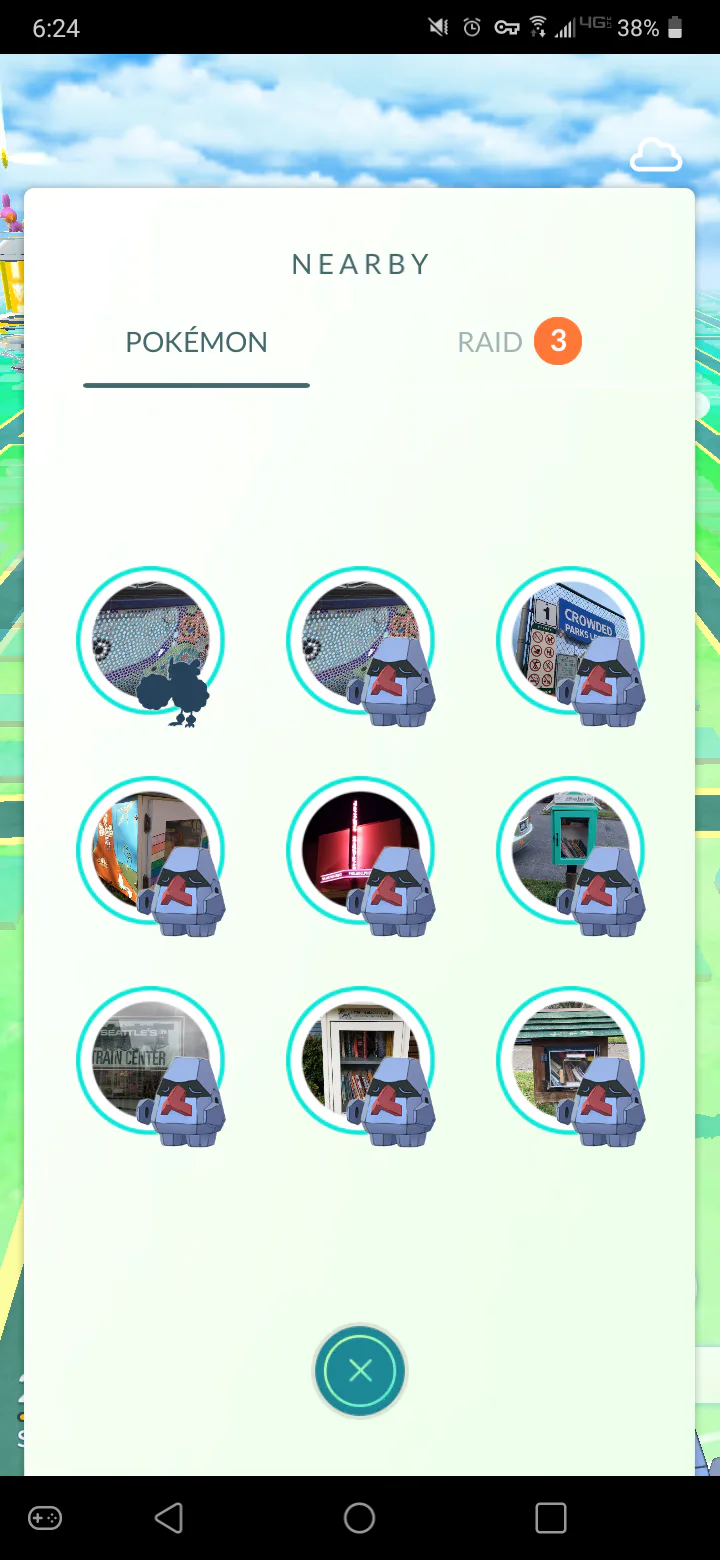The image size is (720, 1560).
Task: Track Roggenrola at green-roofed little library
Action: tap(571, 1061)
